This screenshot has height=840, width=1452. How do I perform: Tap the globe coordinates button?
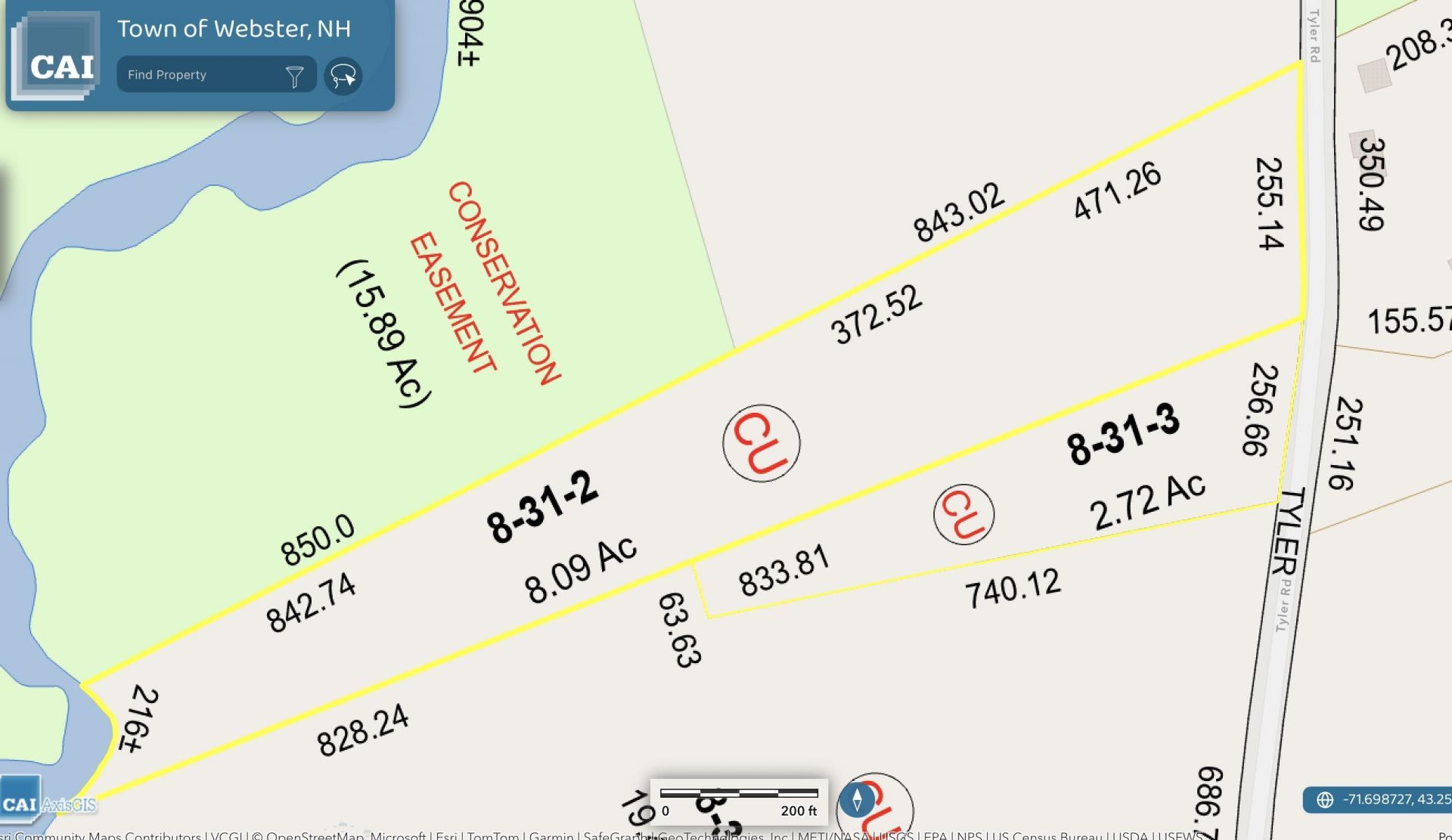(x=1324, y=800)
